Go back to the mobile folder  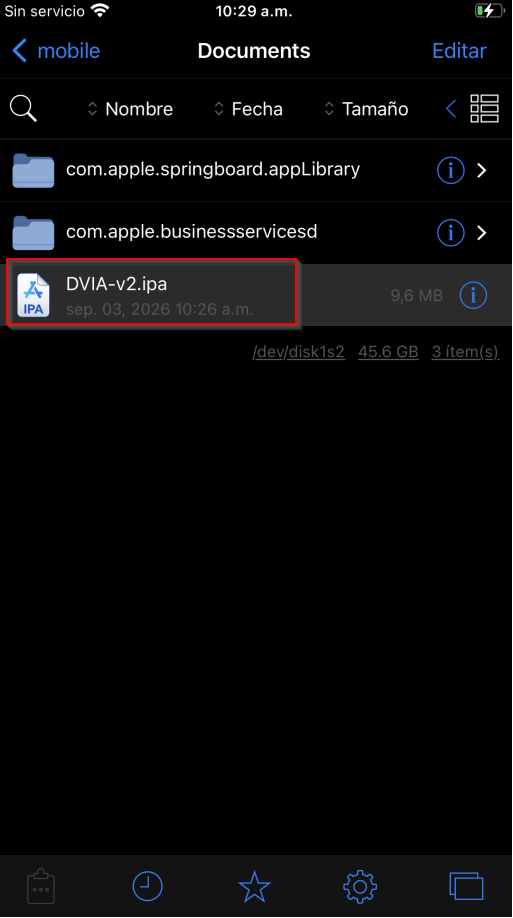tap(56, 51)
